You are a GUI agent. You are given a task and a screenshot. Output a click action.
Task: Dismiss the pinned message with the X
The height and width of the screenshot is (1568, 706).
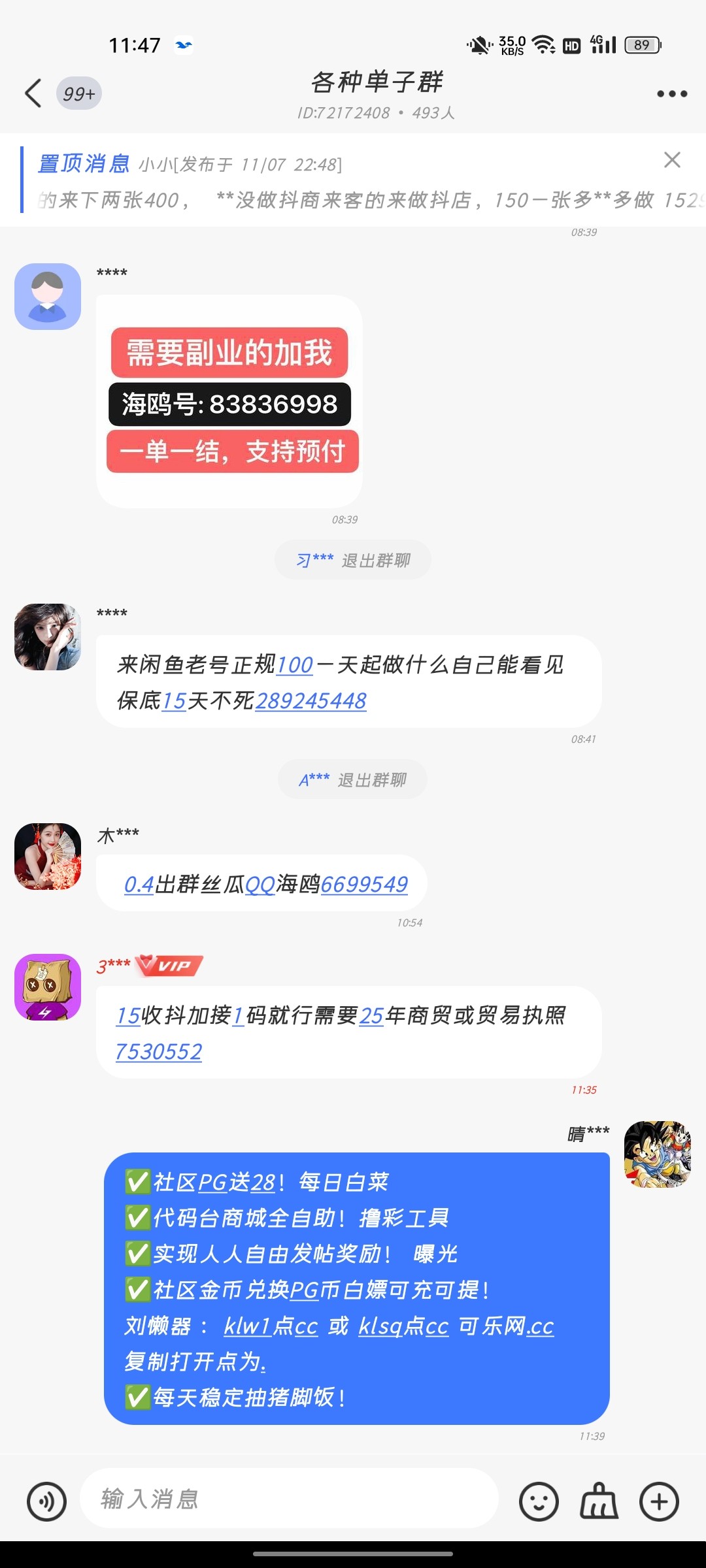pos(673,160)
